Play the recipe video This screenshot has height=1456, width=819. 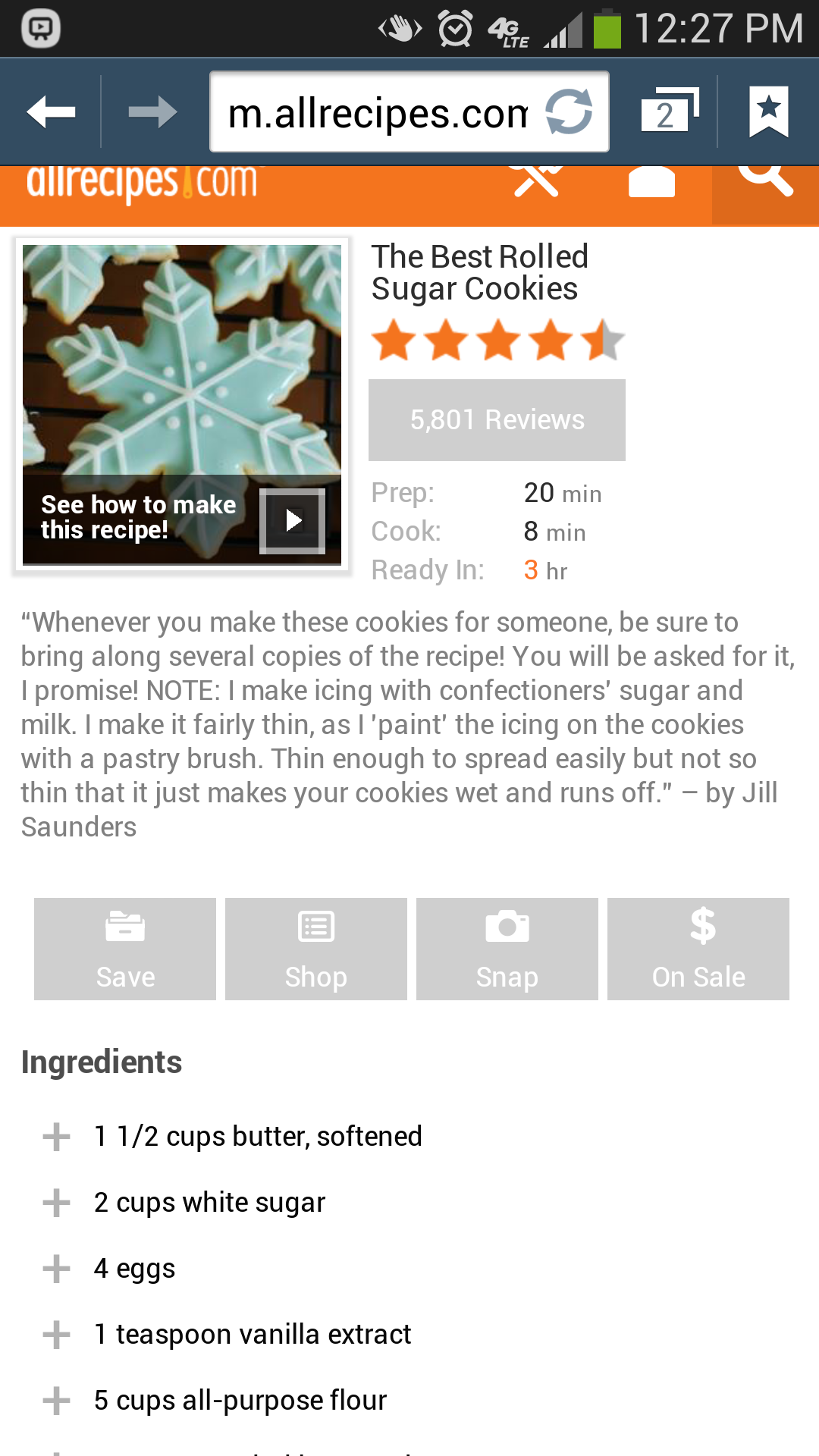pyautogui.click(x=293, y=520)
